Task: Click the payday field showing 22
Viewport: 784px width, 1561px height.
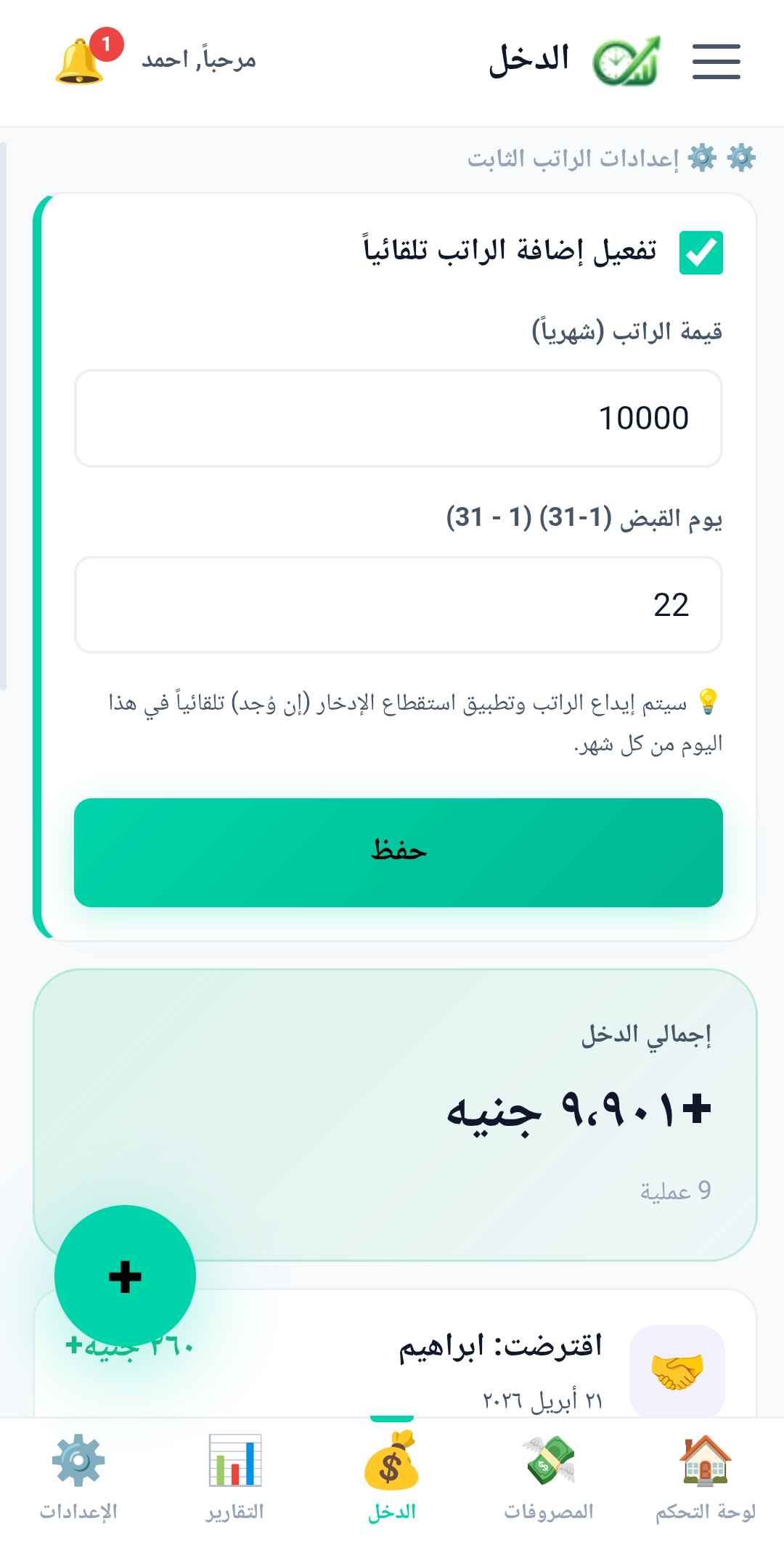Action: point(398,605)
